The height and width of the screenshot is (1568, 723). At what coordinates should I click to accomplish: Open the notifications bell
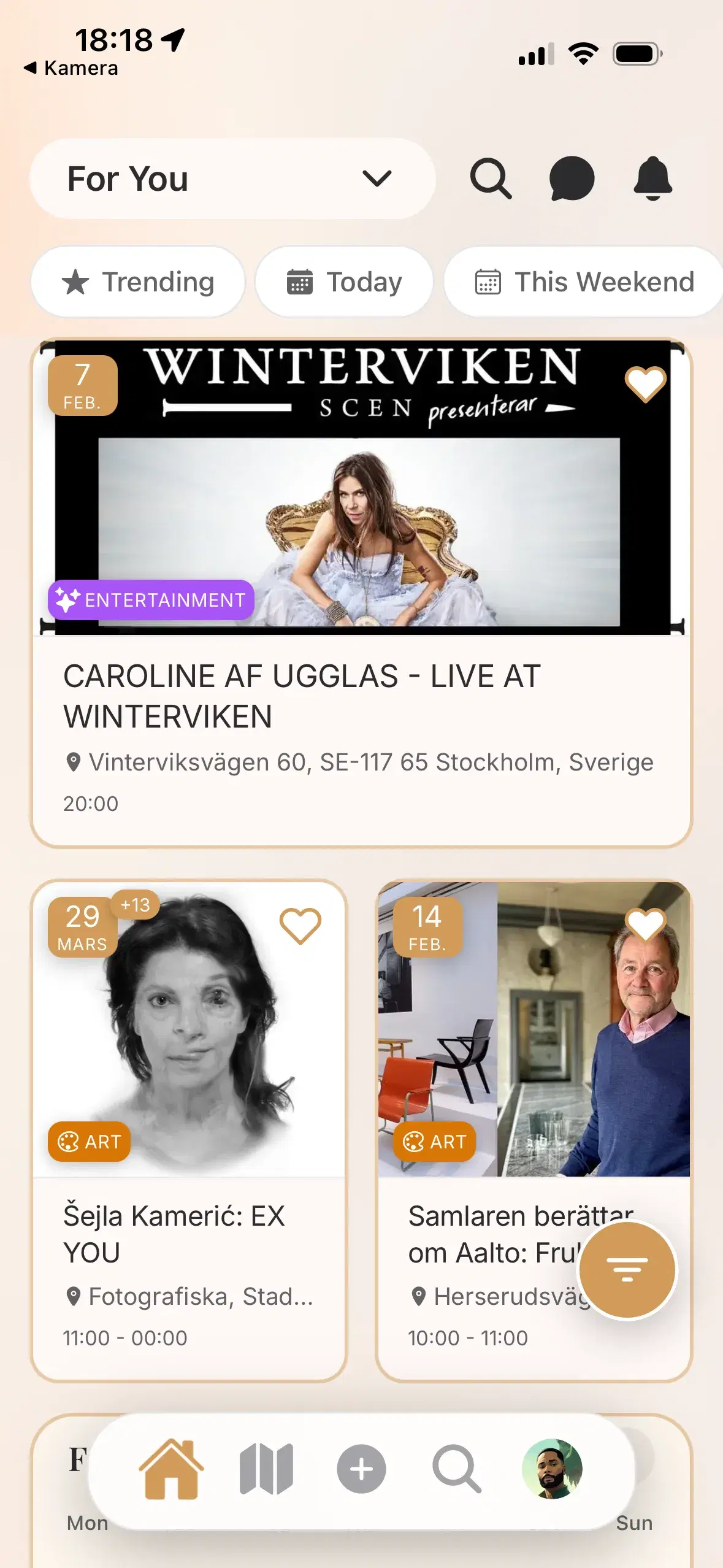pos(652,179)
